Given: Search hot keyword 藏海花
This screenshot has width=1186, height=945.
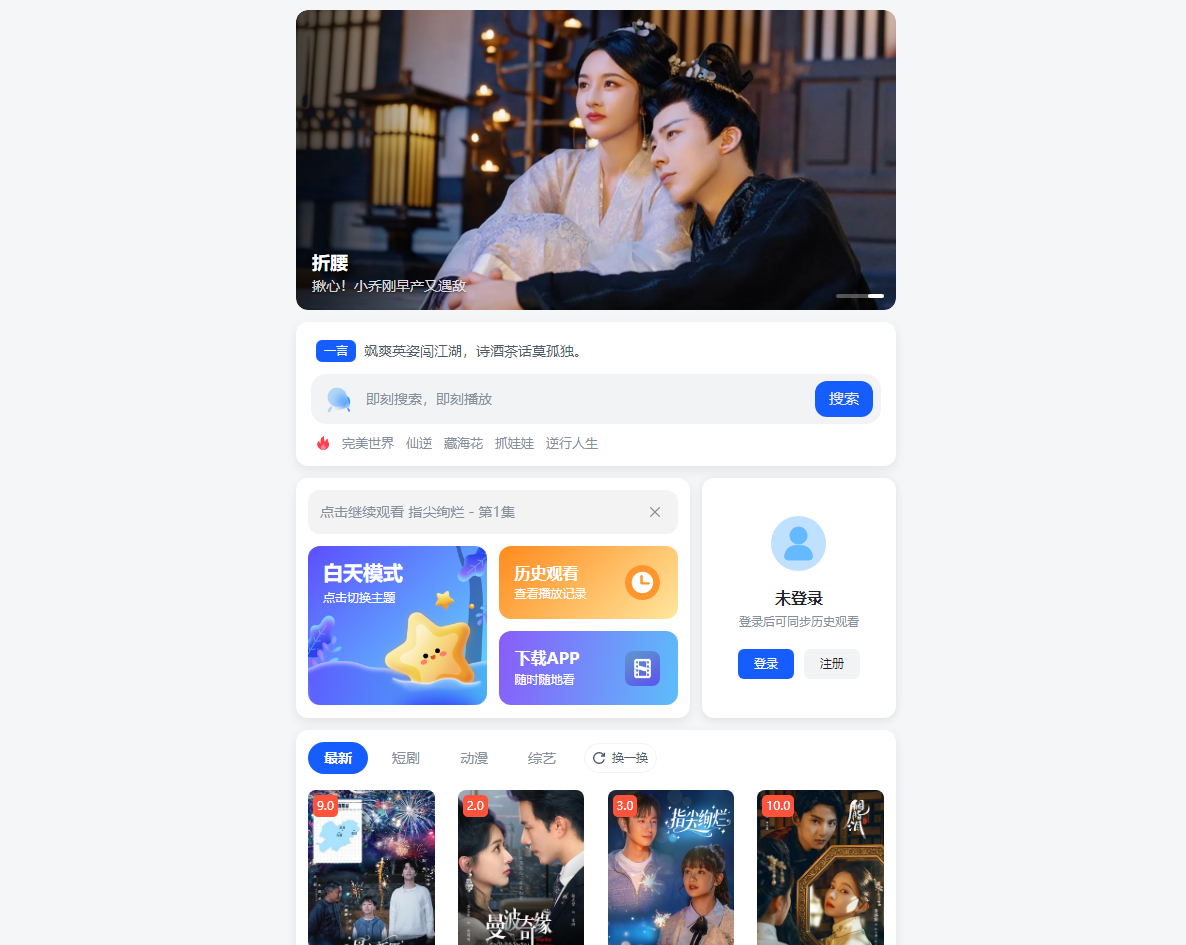Looking at the screenshot, I should click(x=463, y=443).
